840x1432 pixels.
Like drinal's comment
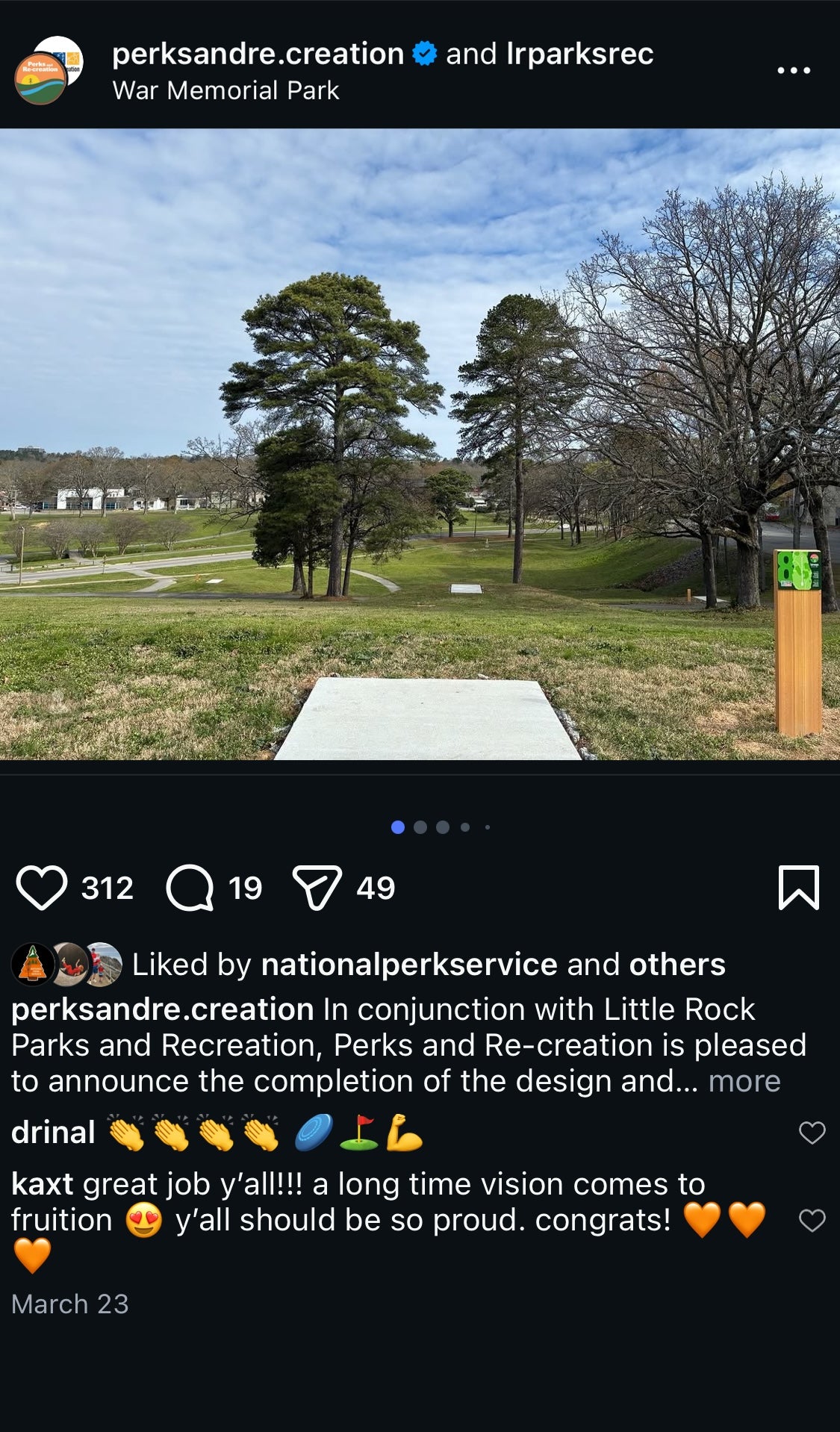tap(812, 1133)
